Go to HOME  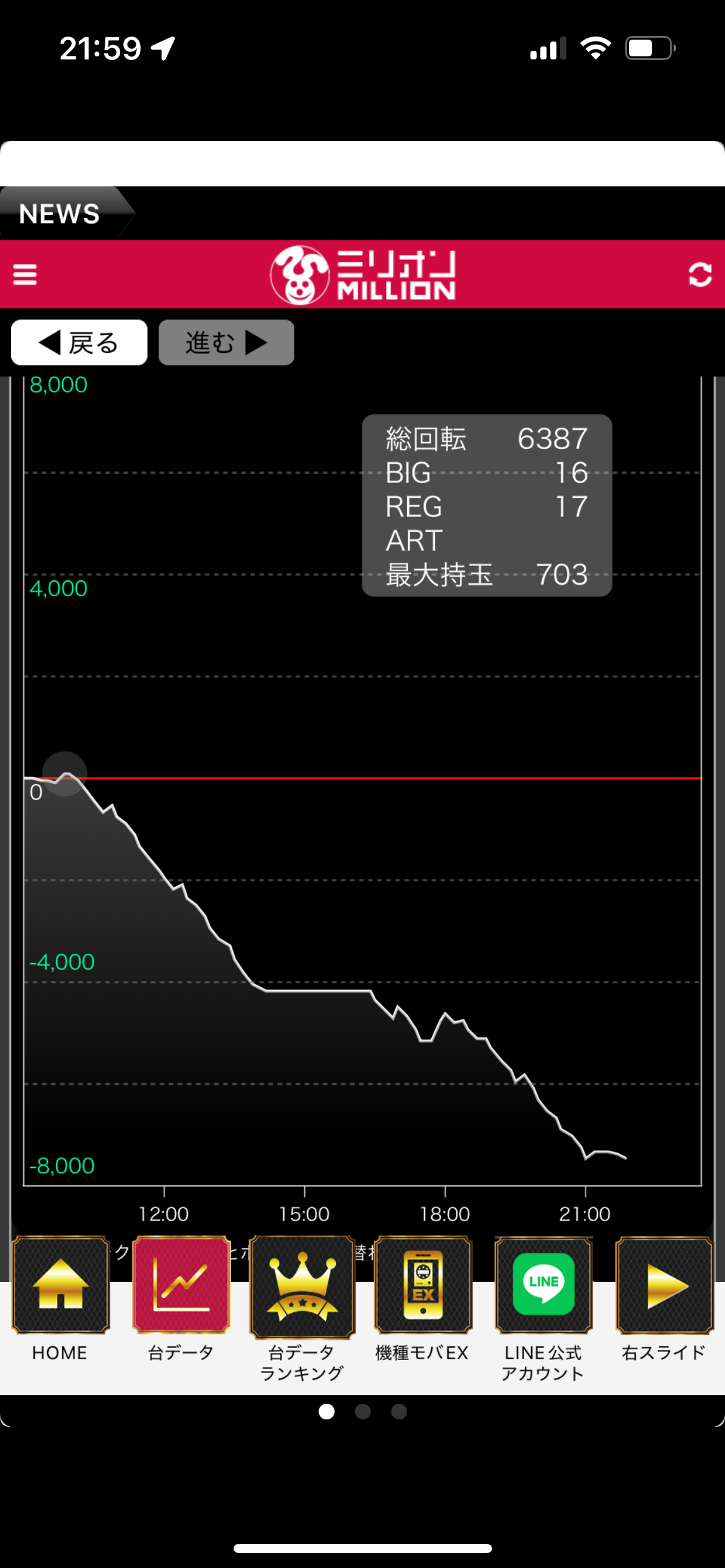click(61, 1301)
